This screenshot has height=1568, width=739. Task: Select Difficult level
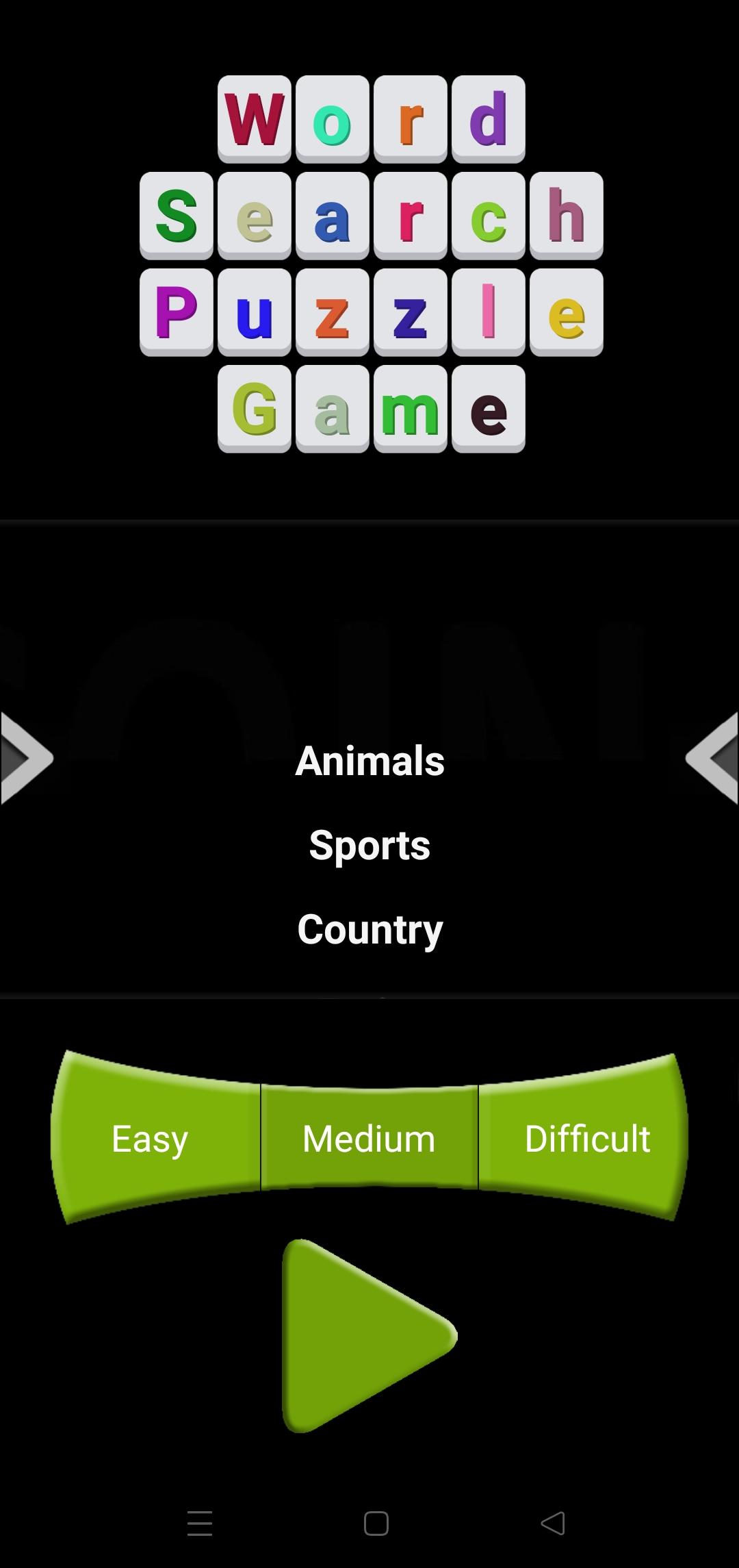tap(586, 1138)
